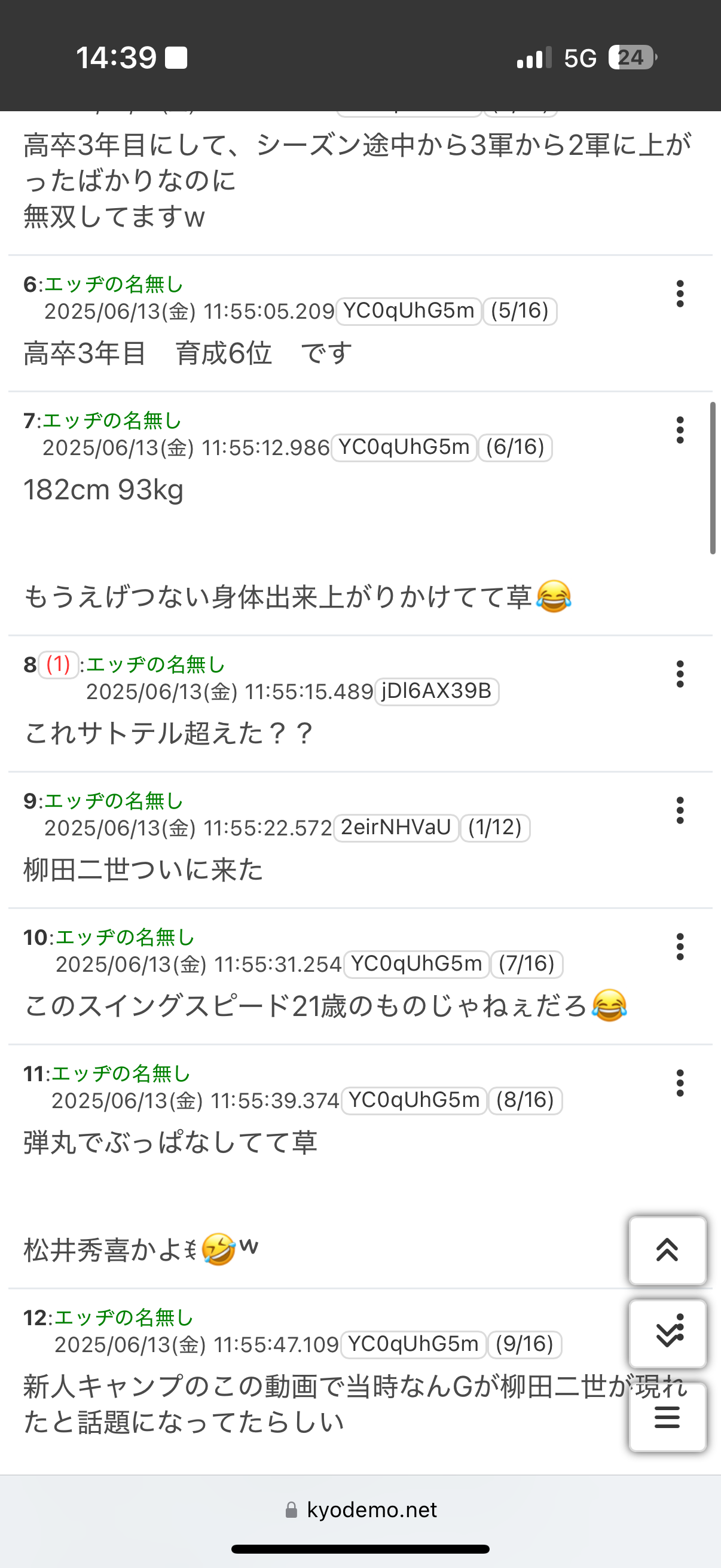Open the three-dot menu on post 8
The image size is (721, 1568).
680,675
